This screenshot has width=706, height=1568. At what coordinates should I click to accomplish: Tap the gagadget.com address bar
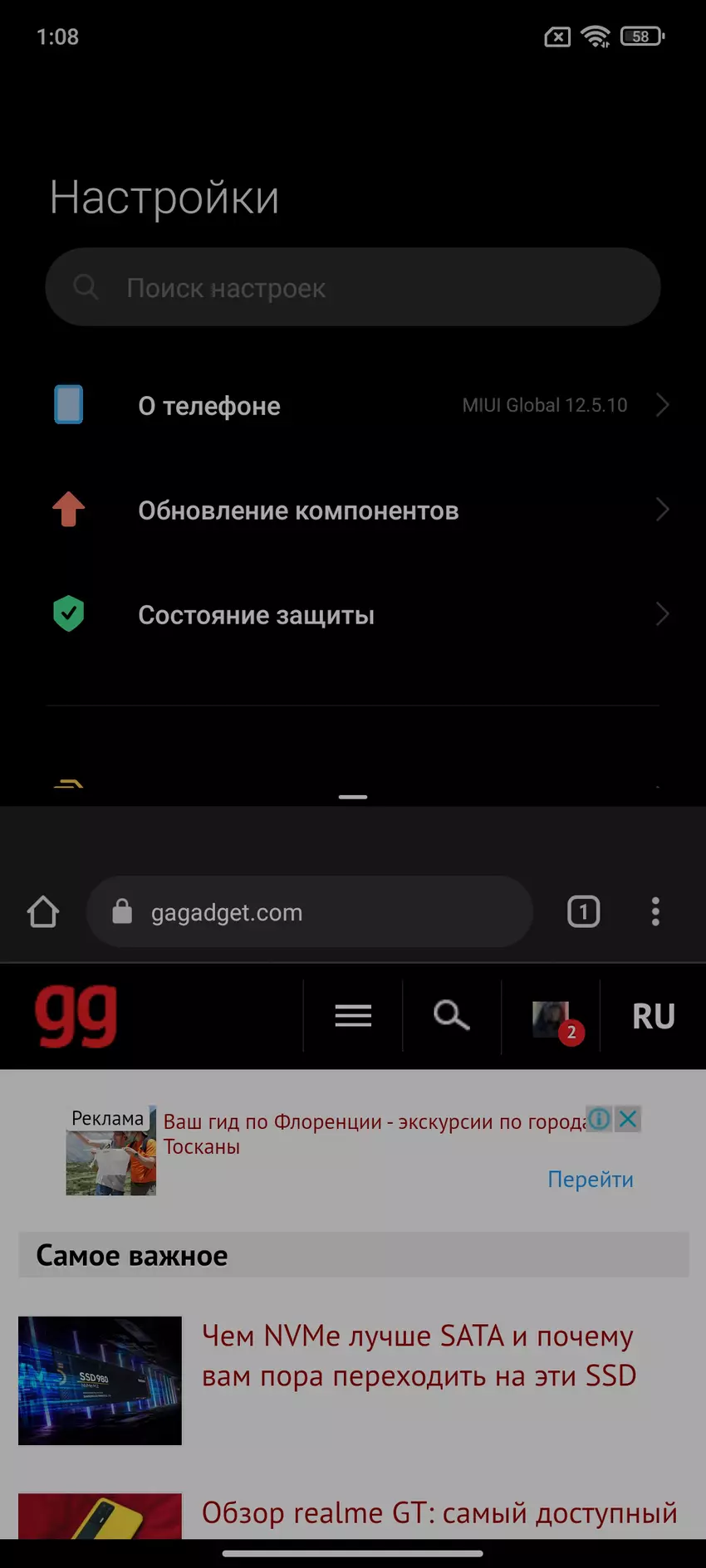[x=309, y=911]
